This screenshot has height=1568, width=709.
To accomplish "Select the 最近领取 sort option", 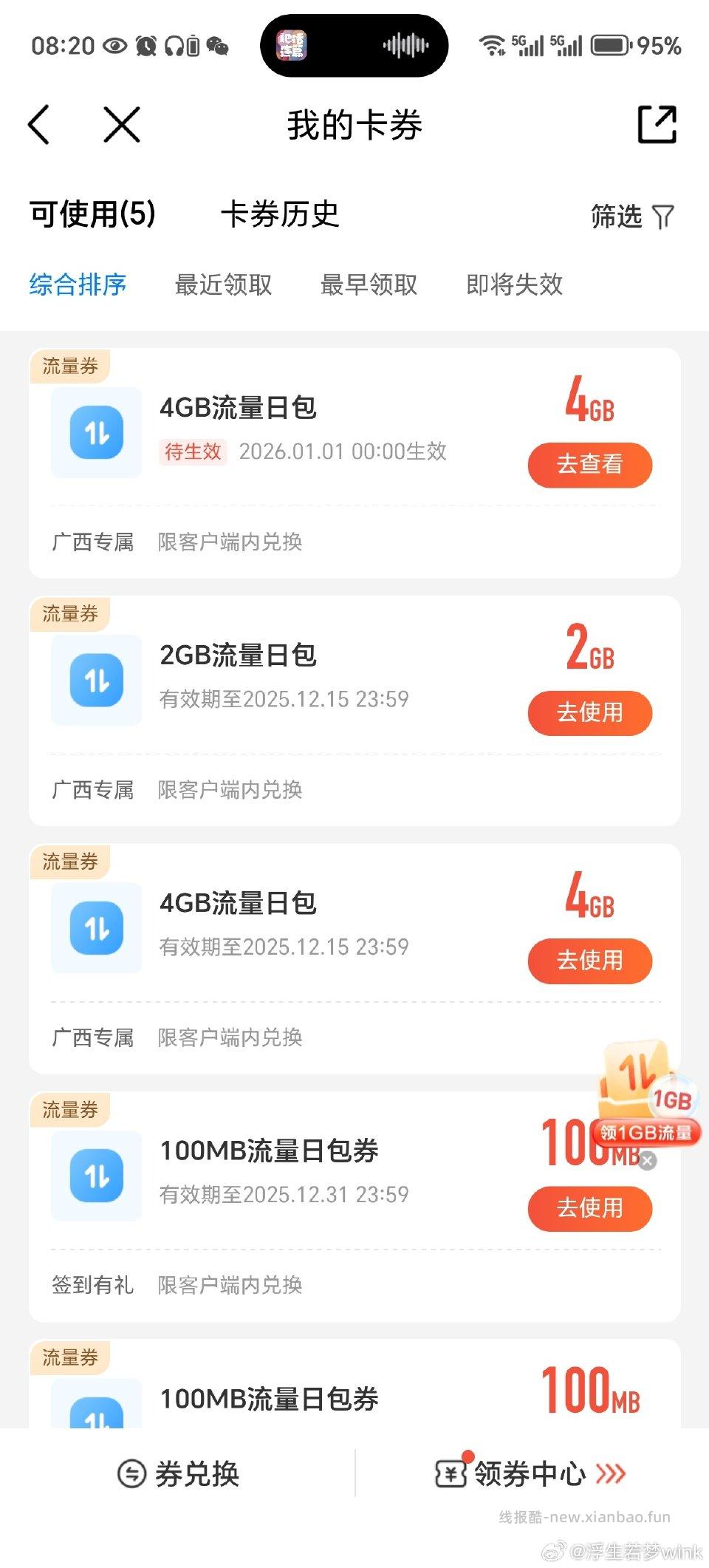I will pyautogui.click(x=224, y=284).
